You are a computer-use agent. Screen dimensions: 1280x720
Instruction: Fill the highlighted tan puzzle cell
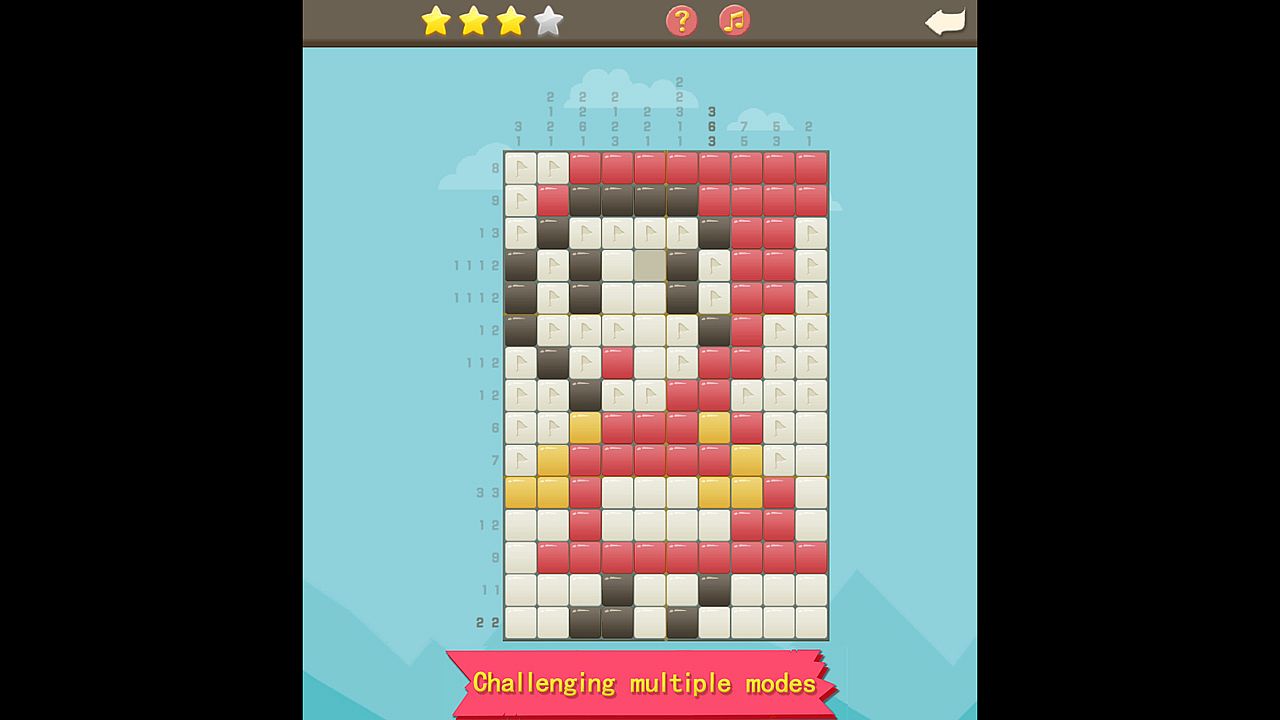(x=650, y=265)
